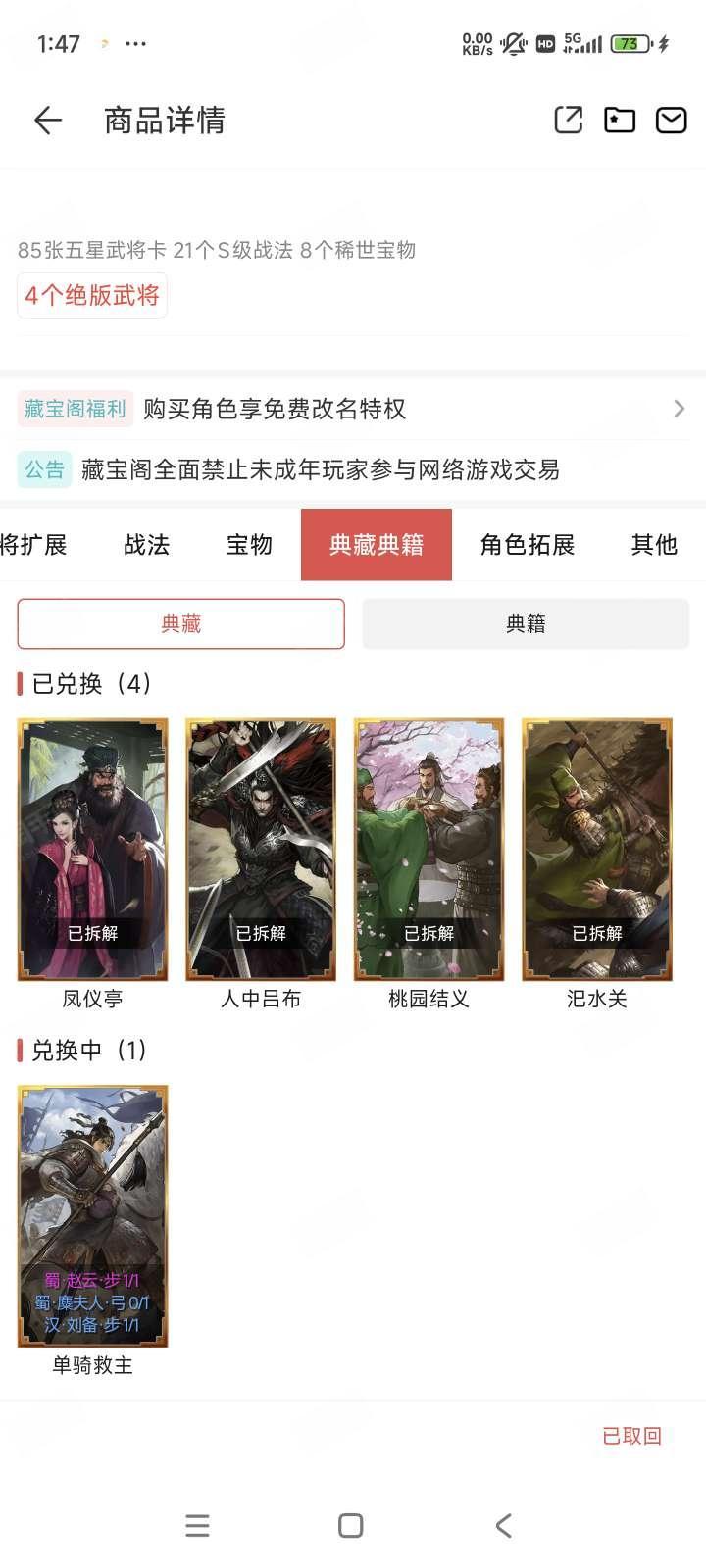Screen dimensions: 706x1568
Task: Select the 典藏典籍 tab
Action: [x=377, y=545]
